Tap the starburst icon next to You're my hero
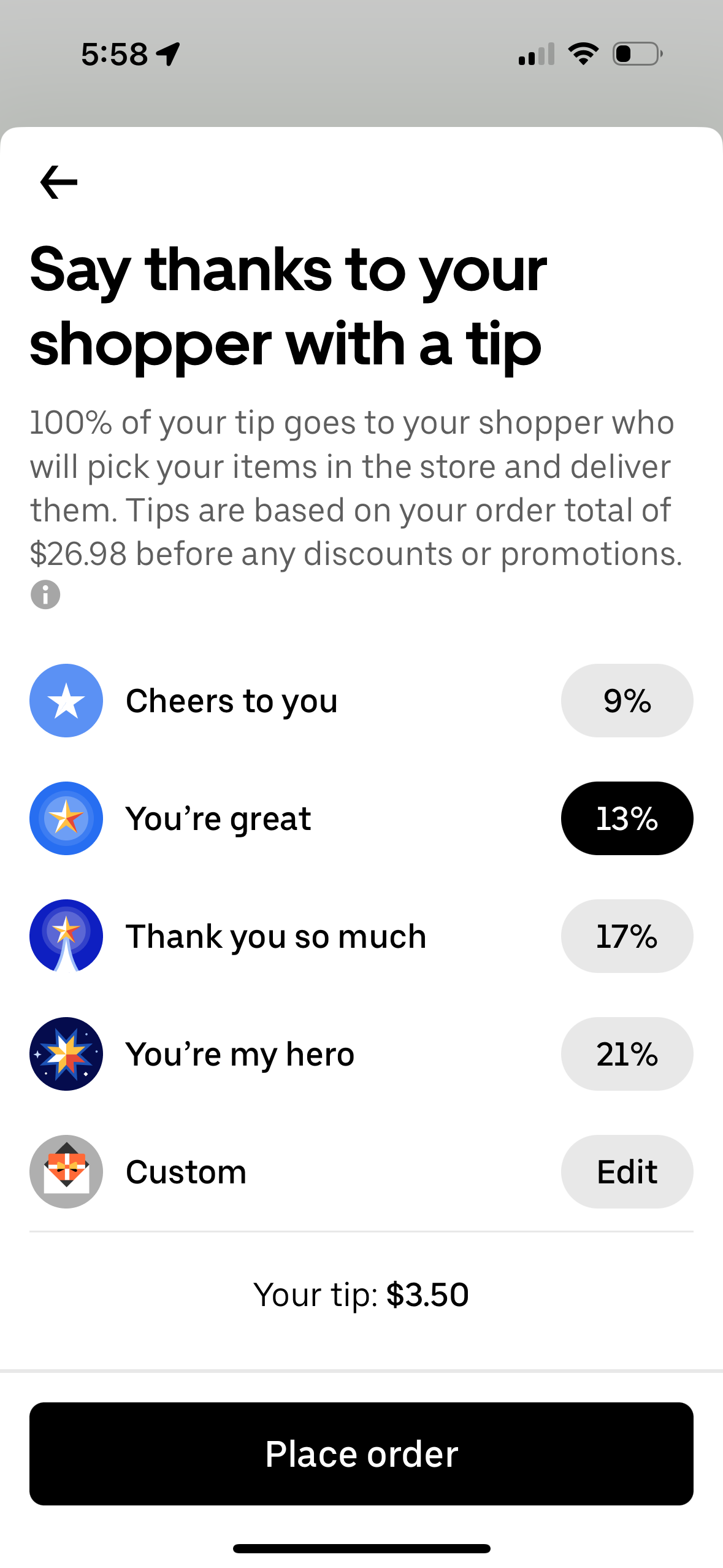Viewport: 723px width, 1568px height. [x=66, y=1054]
